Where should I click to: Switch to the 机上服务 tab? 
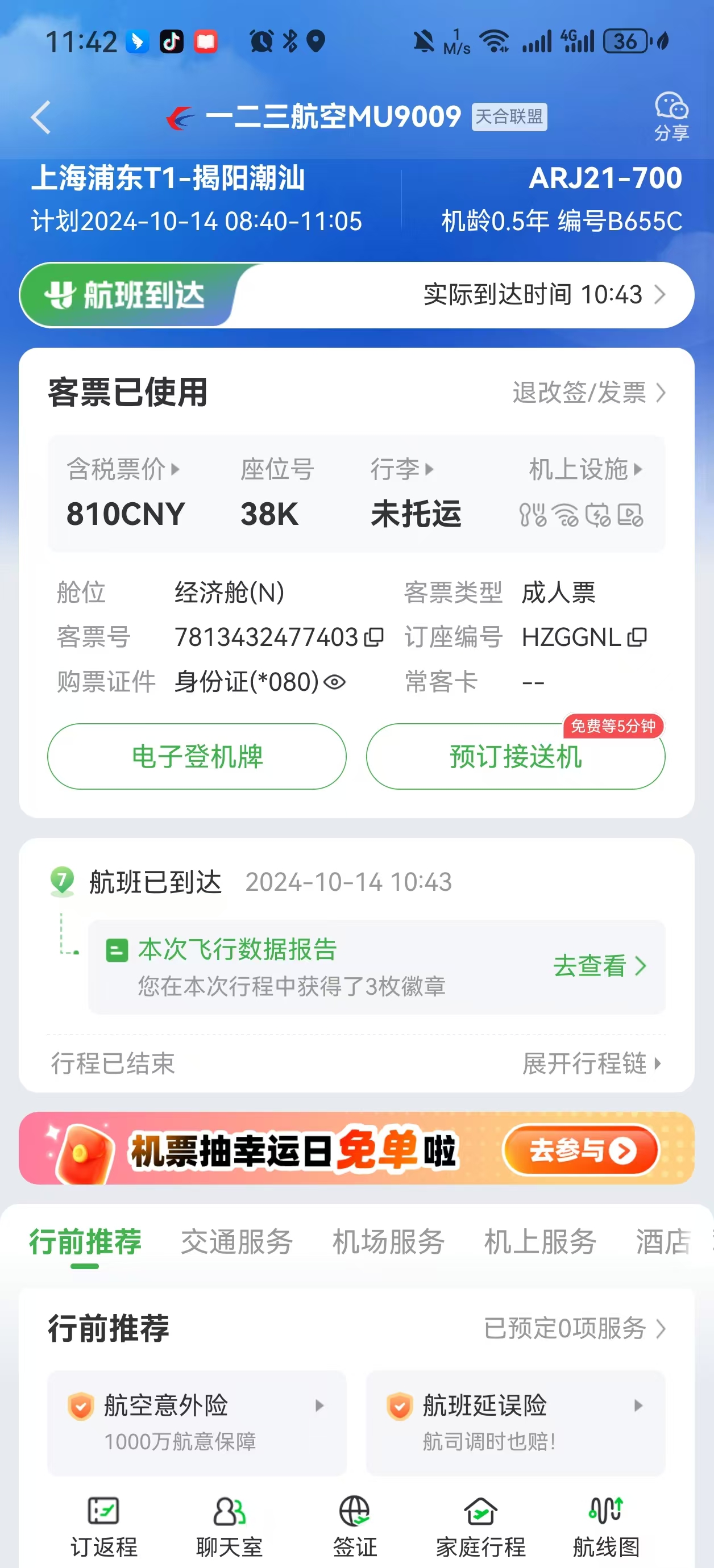tap(540, 1241)
